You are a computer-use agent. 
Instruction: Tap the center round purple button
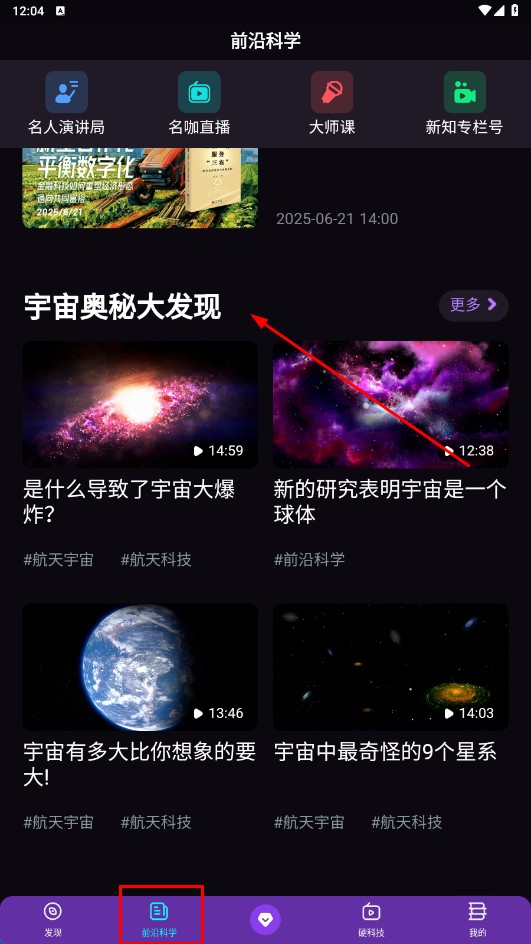(266, 919)
